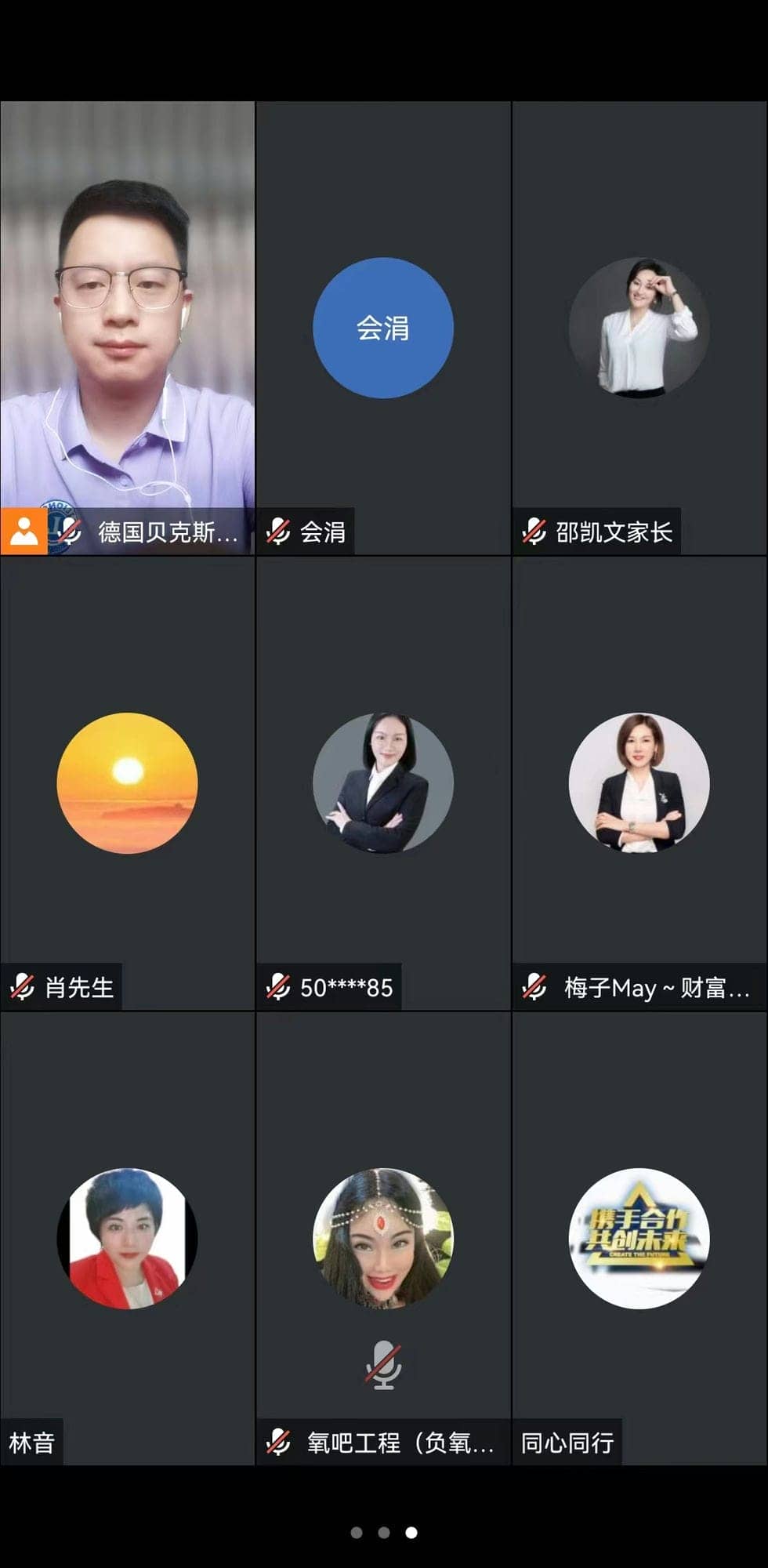Tap the 同心同行 participant tile
Viewport: 768px width, 1568px height.
coord(639,1238)
